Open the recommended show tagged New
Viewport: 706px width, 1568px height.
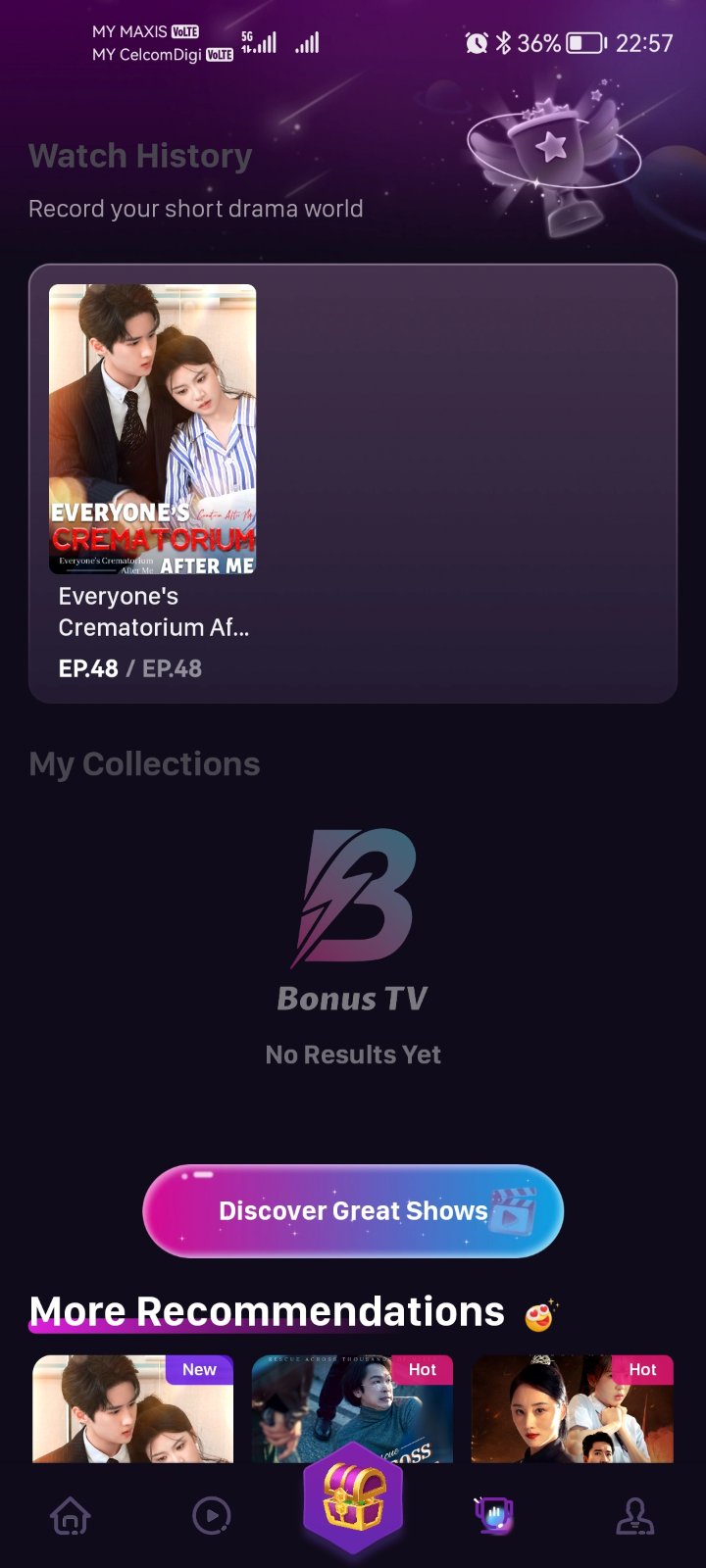coord(133,1408)
